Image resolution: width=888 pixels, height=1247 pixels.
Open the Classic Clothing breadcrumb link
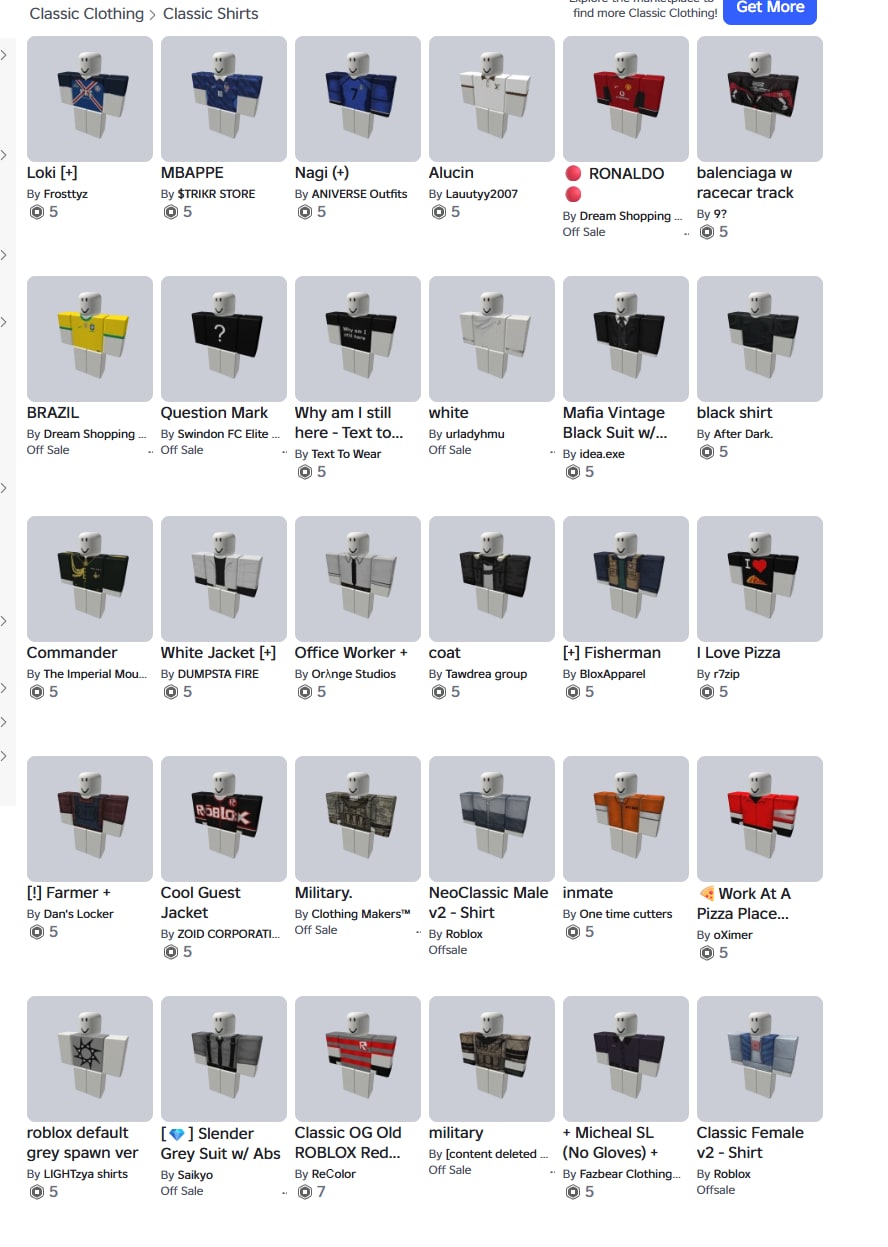point(86,14)
